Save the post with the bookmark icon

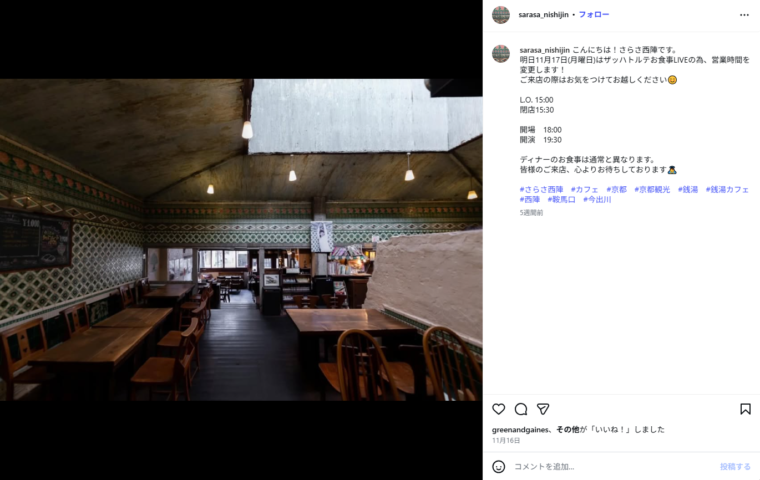(745, 409)
